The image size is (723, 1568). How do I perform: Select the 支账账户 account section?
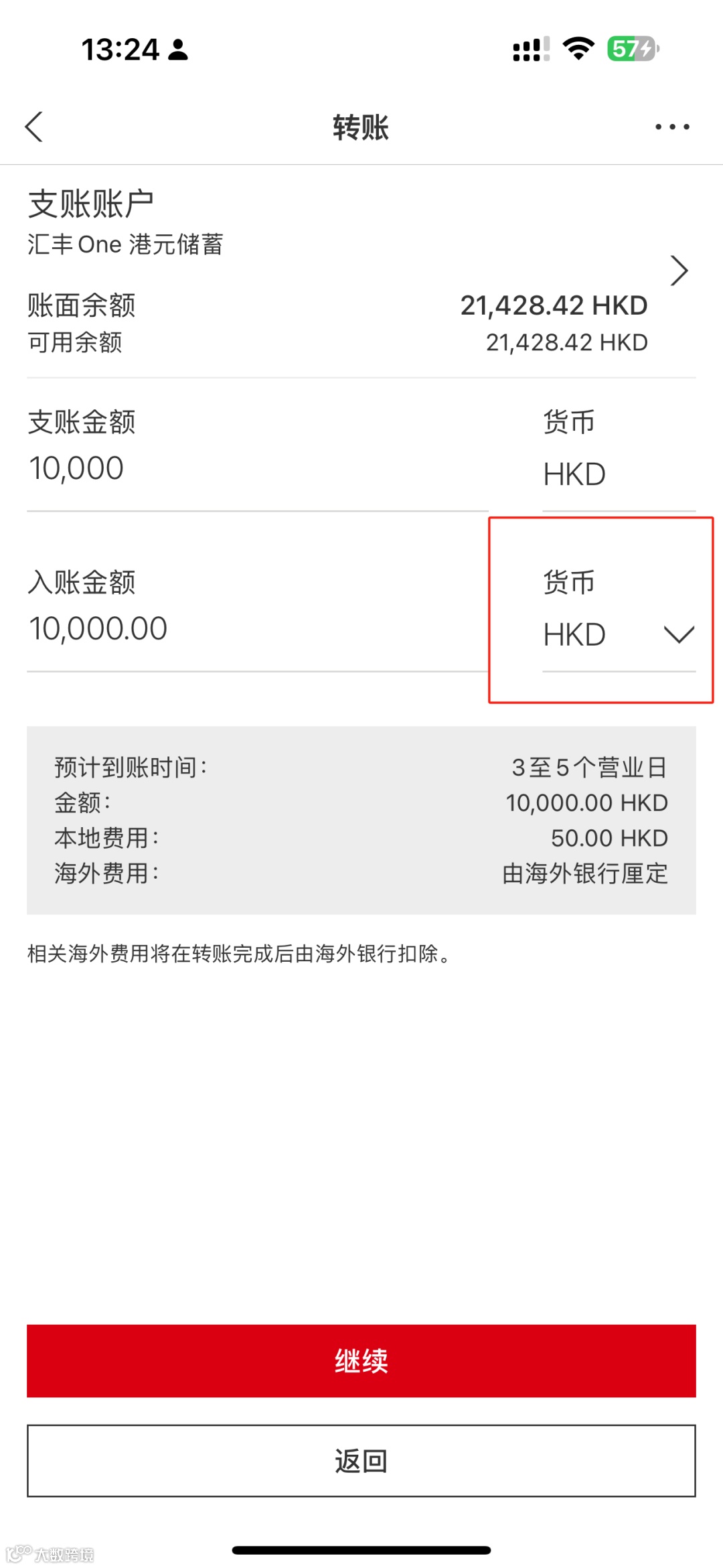[x=90, y=202]
